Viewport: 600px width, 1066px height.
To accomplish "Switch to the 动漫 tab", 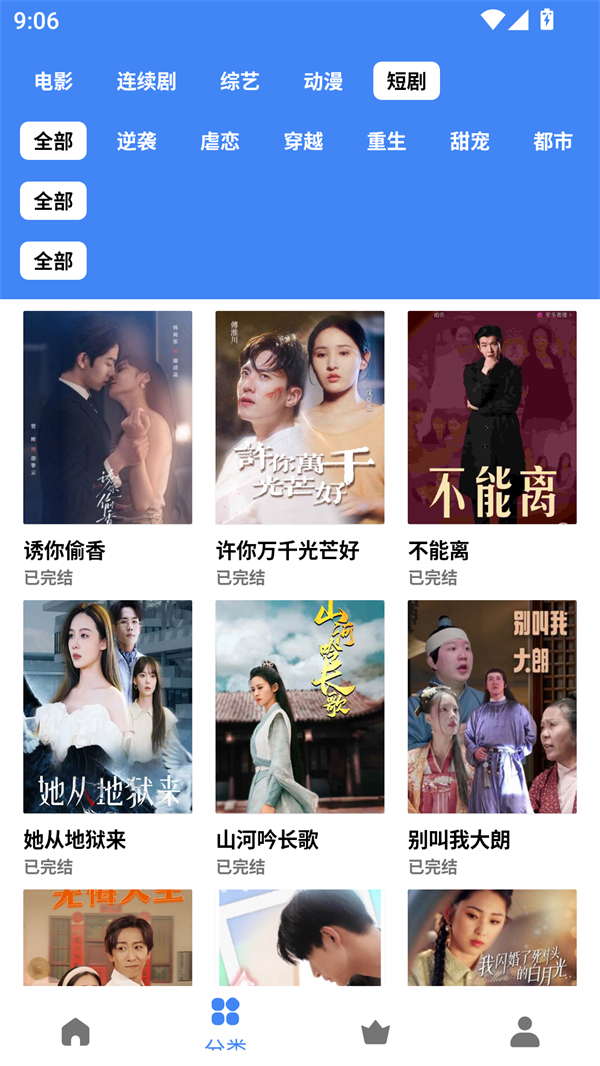I will [323, 81].
